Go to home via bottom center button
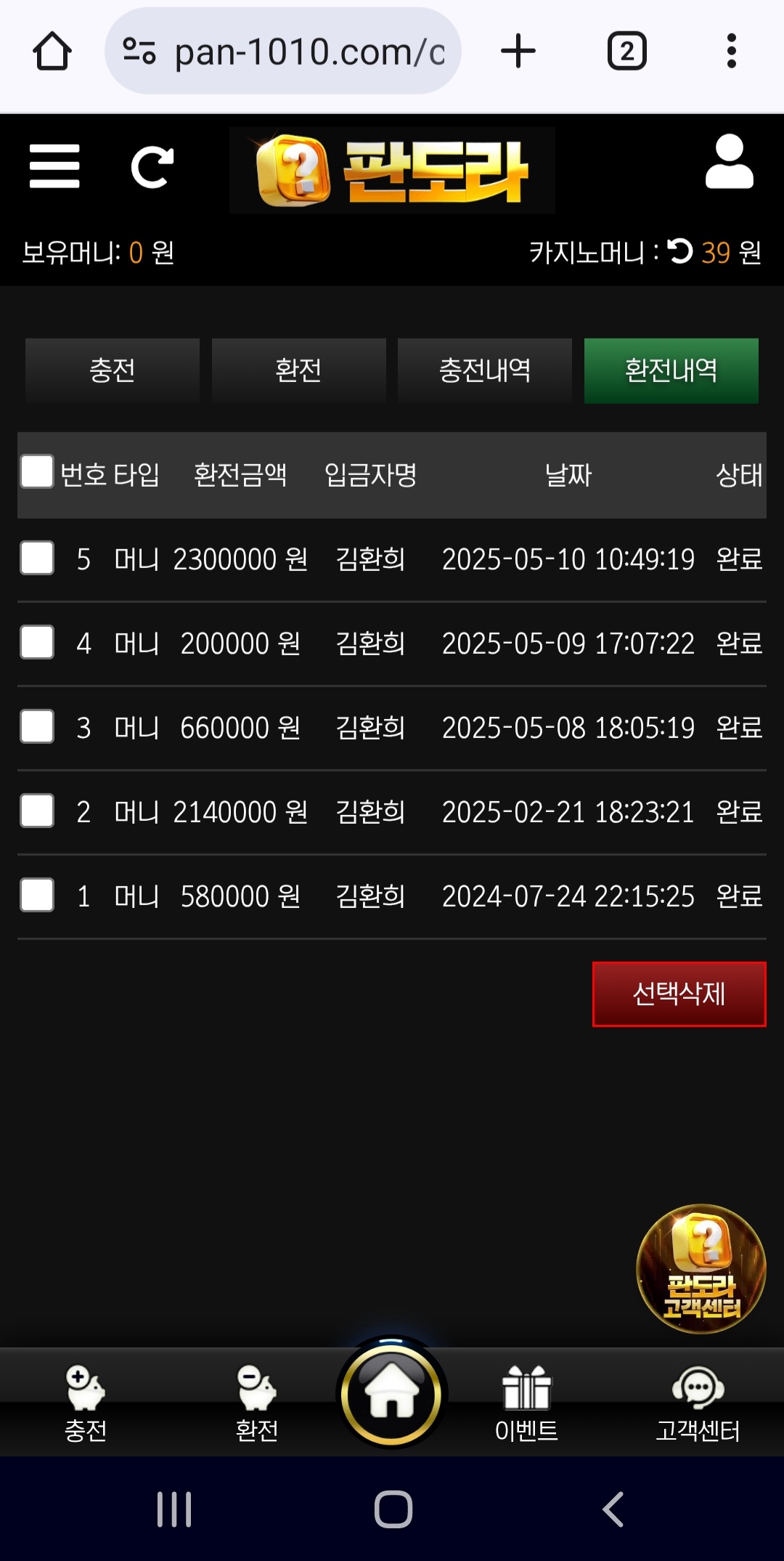784x1561 pixels. tap(392, 1393)
